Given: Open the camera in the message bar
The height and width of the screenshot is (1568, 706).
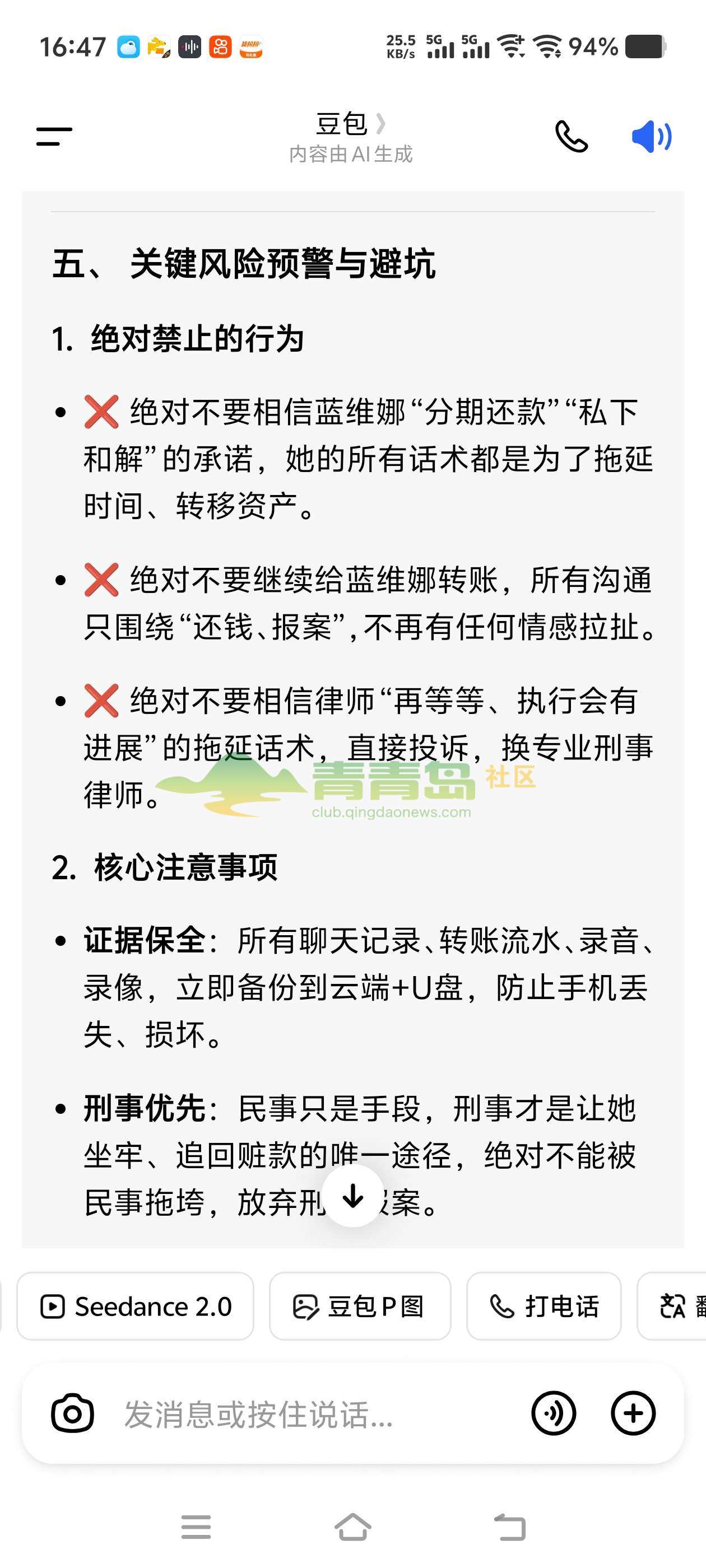Looking at the screenshot, I should pyautogui.click(x=72, y=1413).
